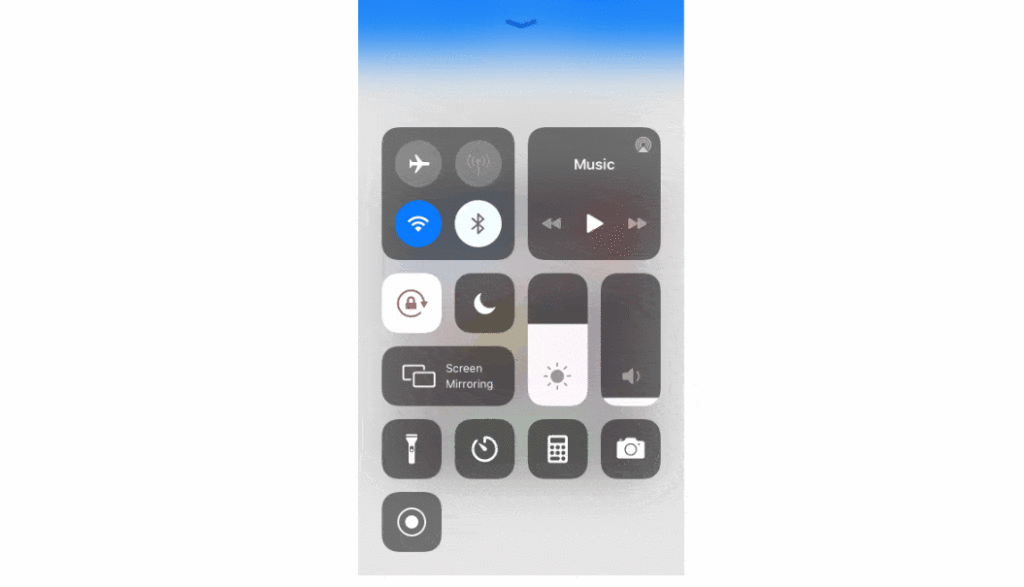Tap the volume slider
This screenshot has width=1024, height=587.
point(631,340)
